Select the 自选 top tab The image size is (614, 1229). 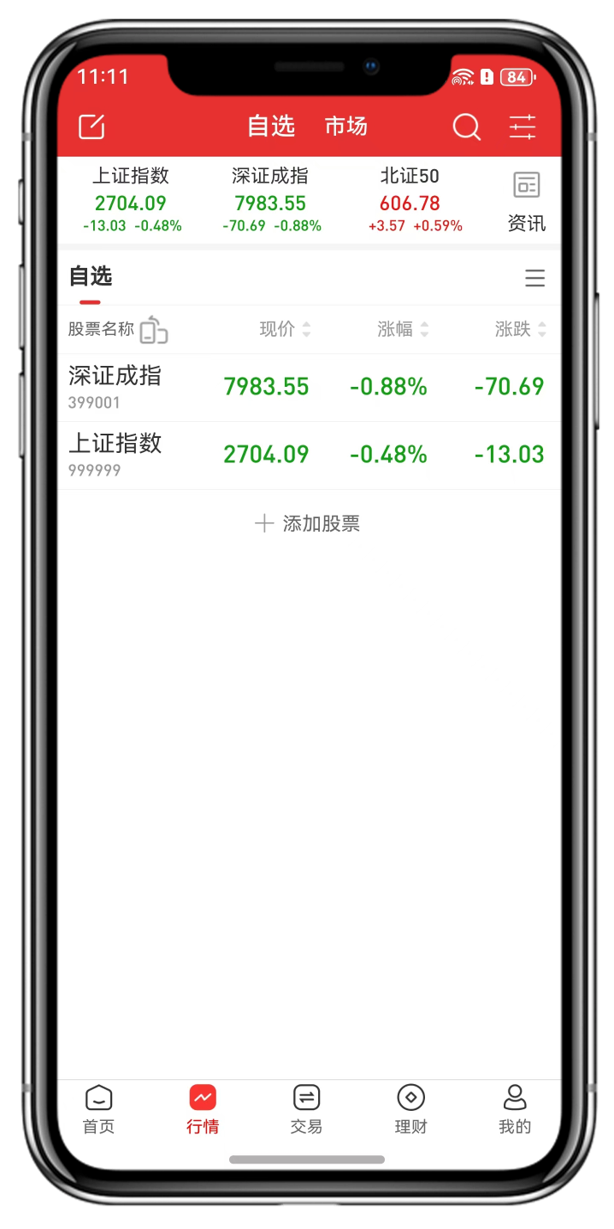tap(271, 126)
